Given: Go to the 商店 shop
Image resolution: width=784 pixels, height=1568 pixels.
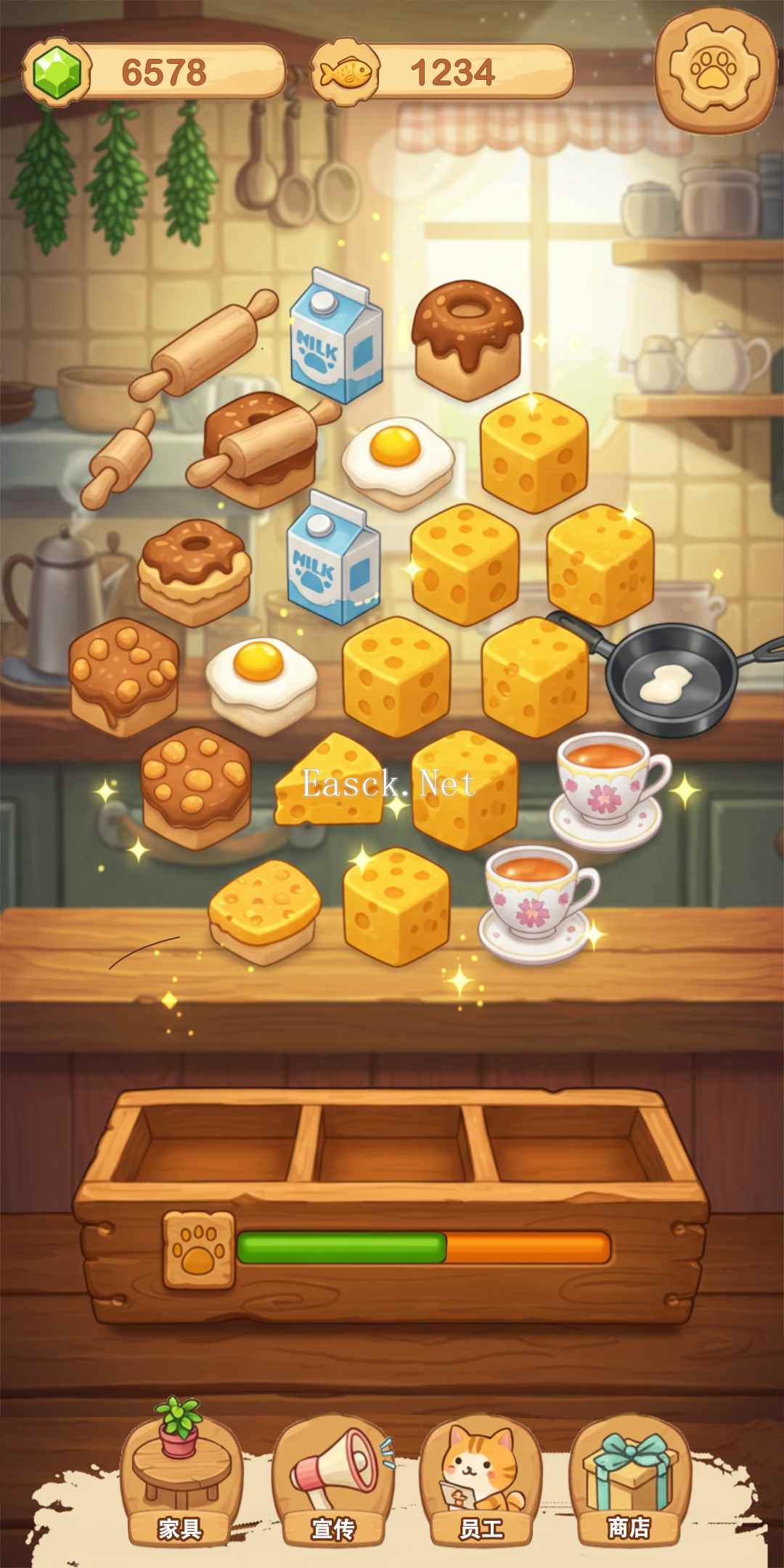Looking at the screenshot, I should pos(630,1481).
